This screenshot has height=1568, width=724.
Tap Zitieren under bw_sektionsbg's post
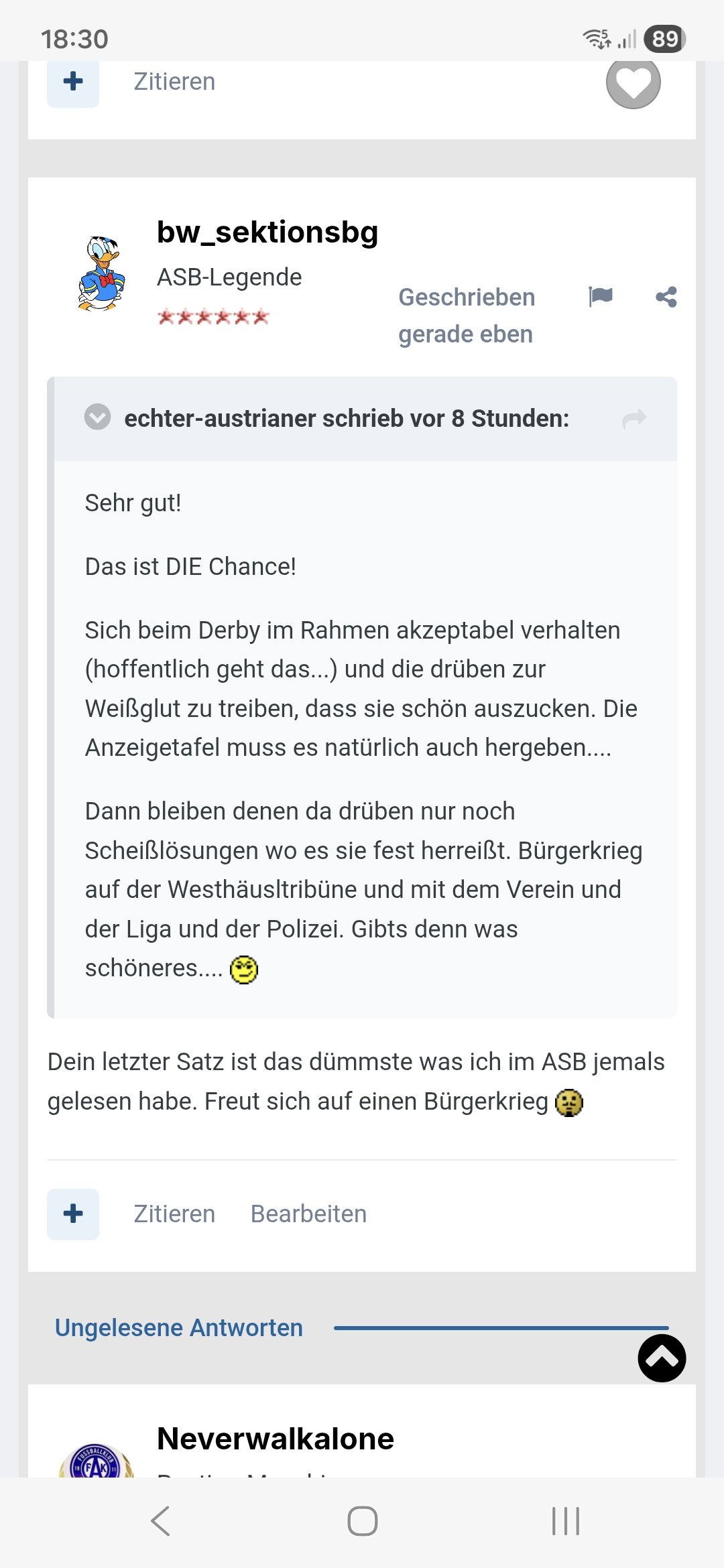174,1214
